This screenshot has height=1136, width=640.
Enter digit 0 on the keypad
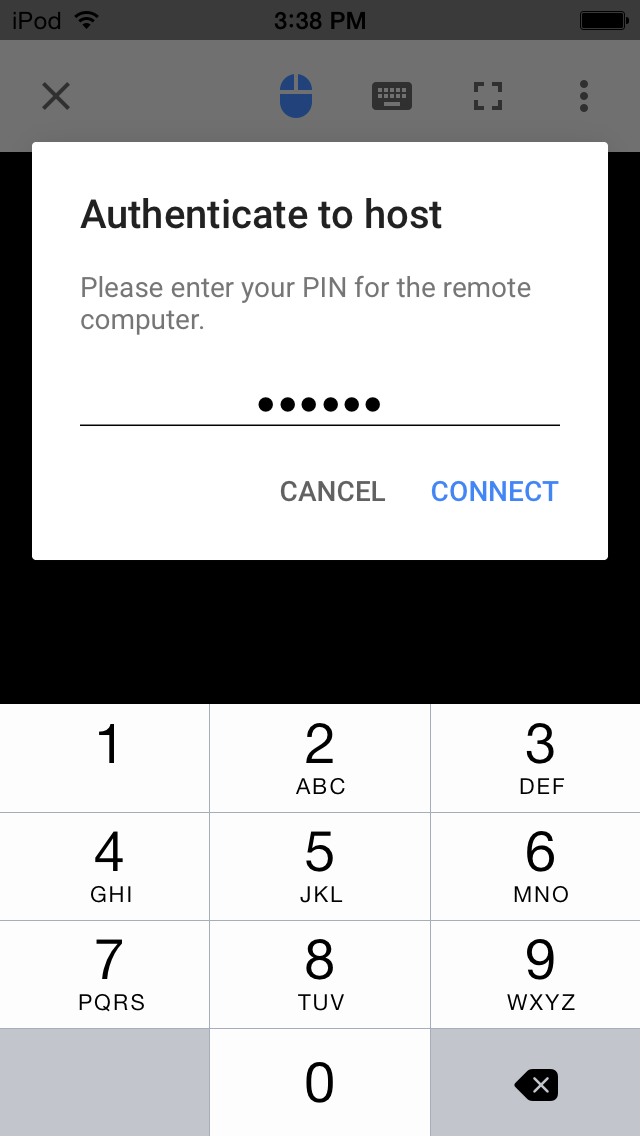(x=320, y=1084)
